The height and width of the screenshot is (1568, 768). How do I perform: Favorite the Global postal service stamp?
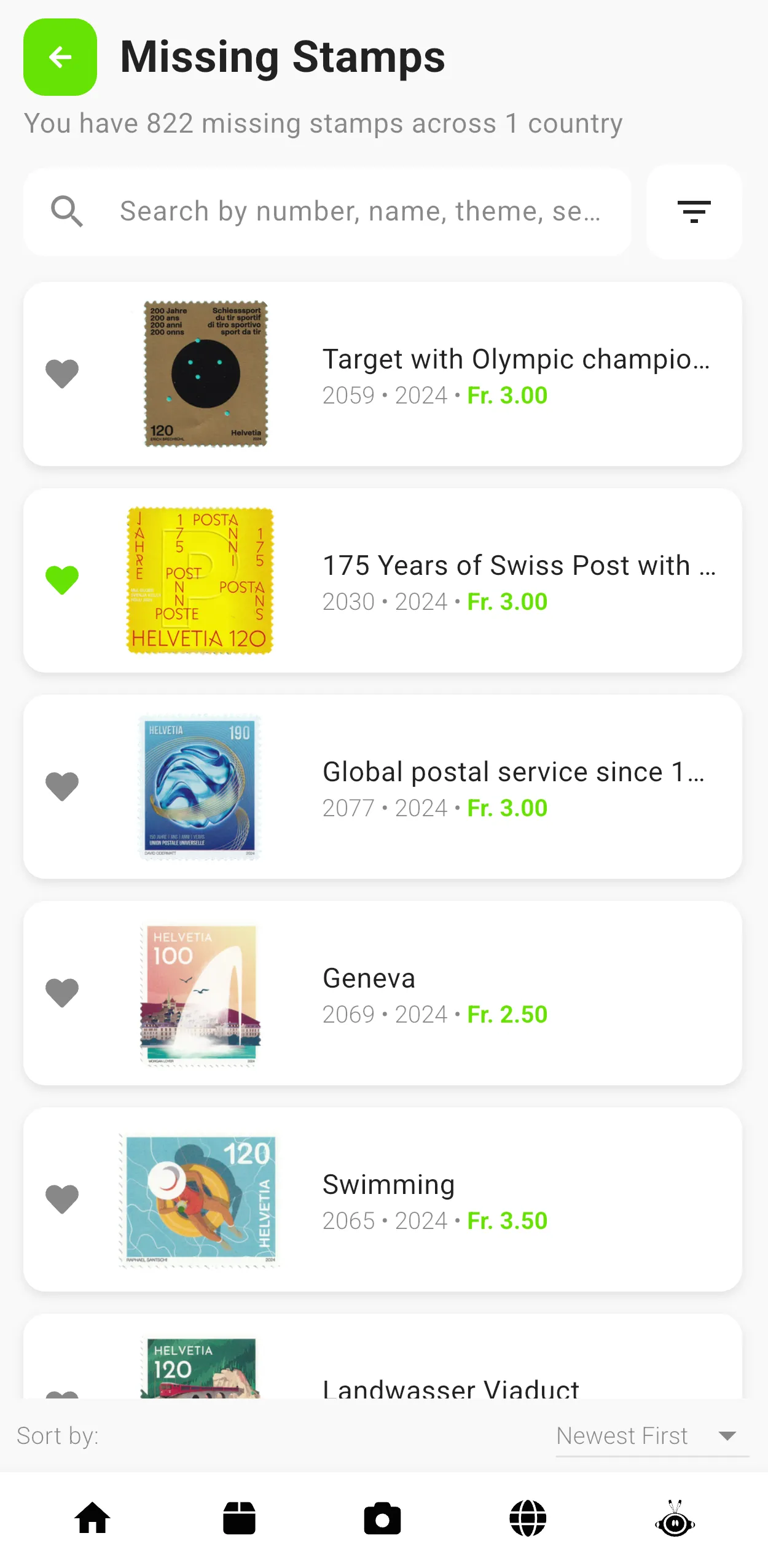(62, 786)
